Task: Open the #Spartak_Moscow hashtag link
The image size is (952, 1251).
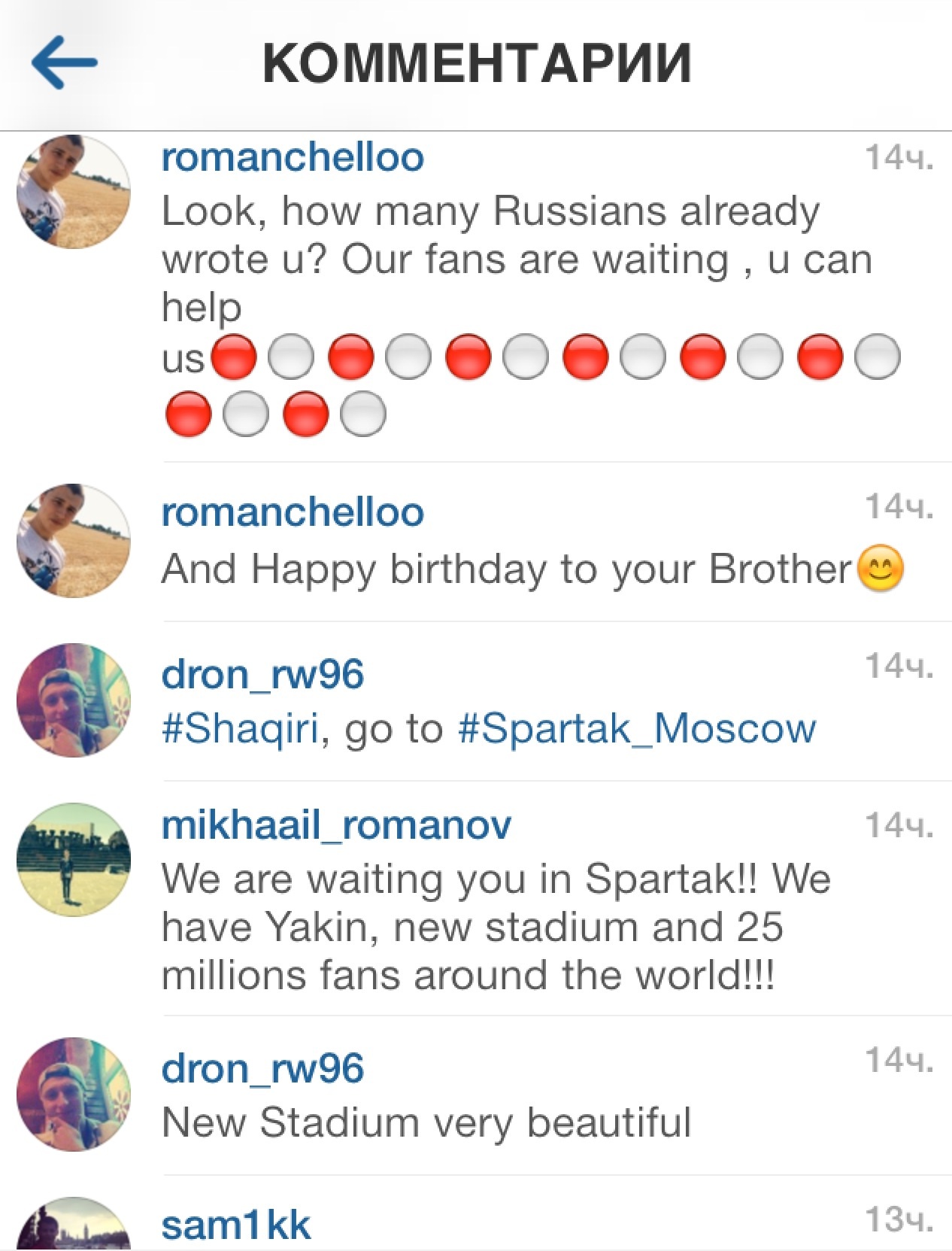Action: [636, 728]
